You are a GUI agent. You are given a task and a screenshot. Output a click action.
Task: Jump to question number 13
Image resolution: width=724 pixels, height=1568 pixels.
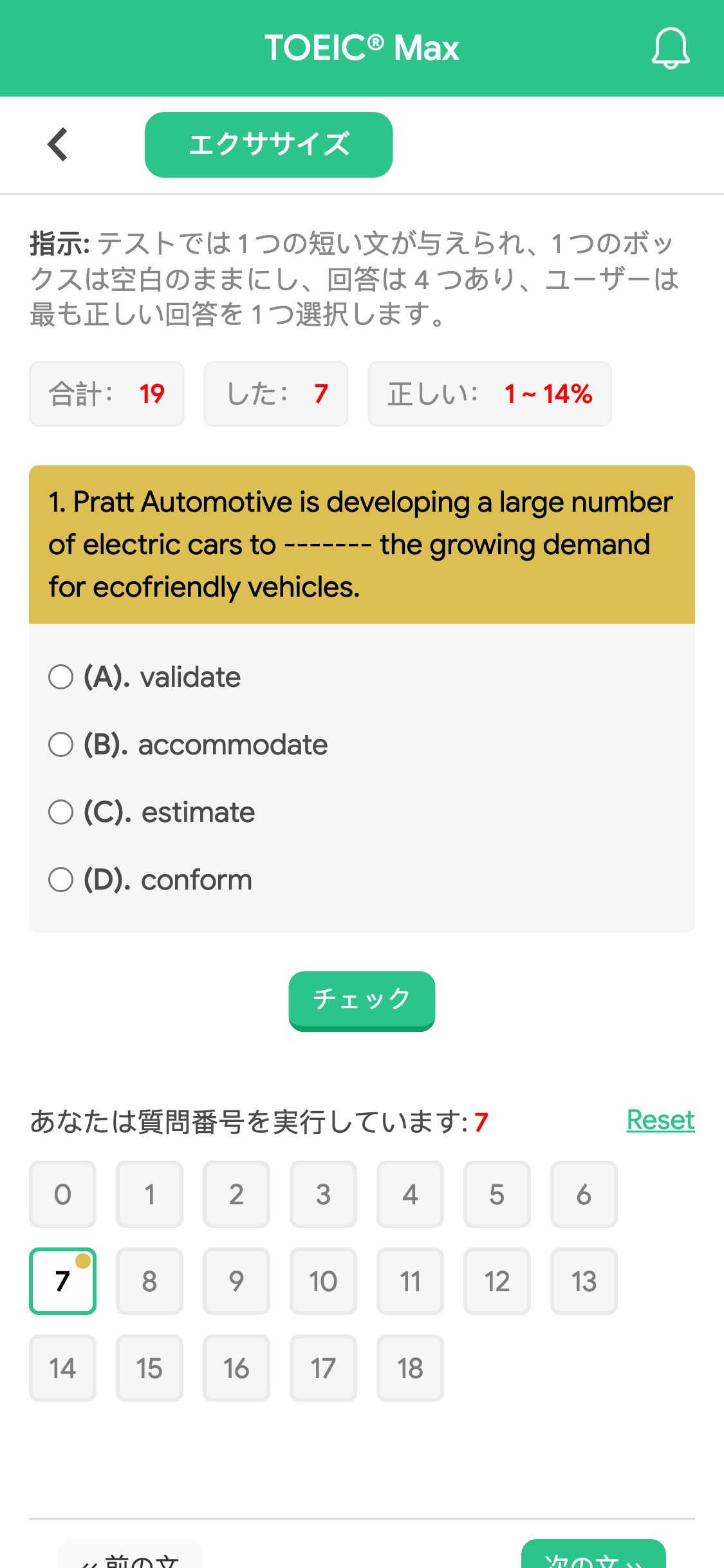pyautogui.click(x=584, y=1282)
